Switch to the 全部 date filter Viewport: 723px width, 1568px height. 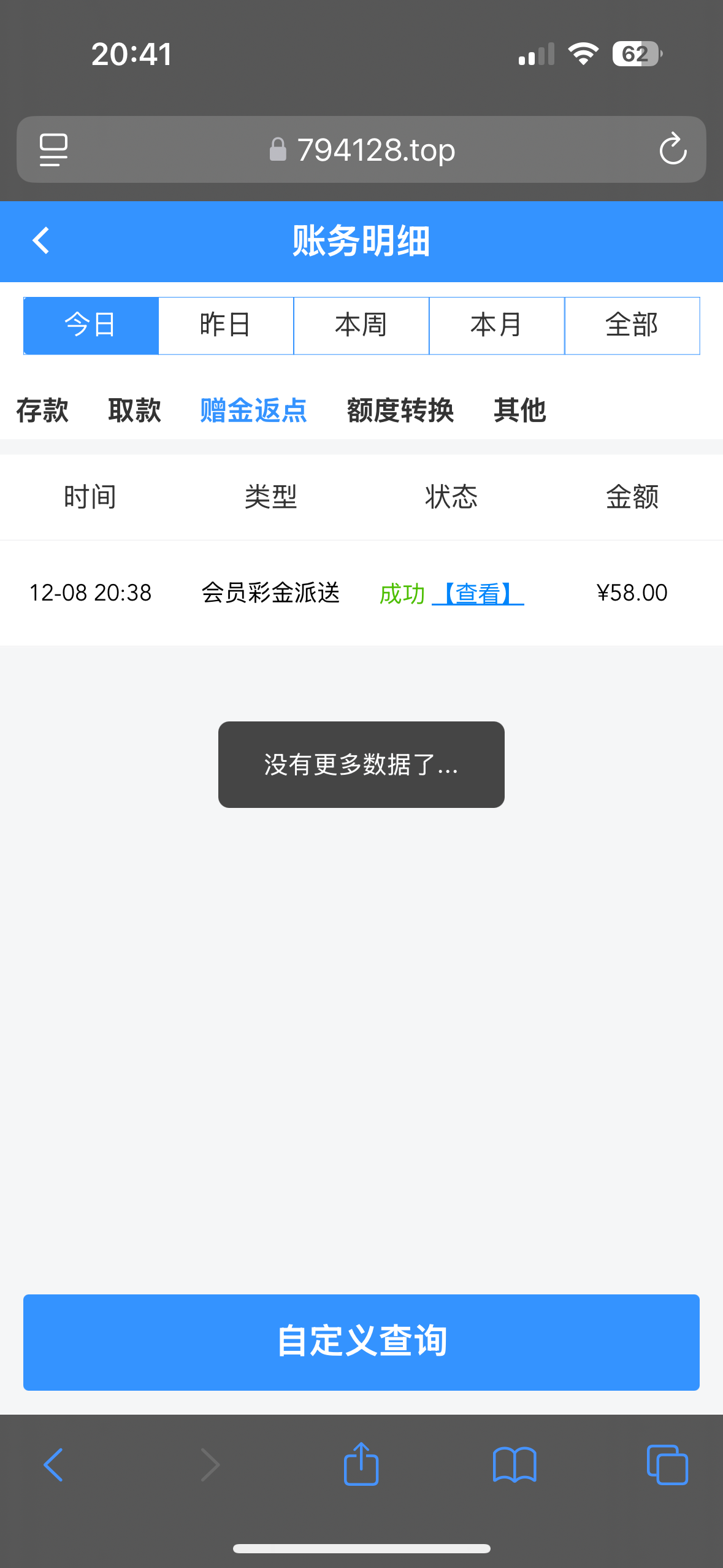[x=632, y=325]
